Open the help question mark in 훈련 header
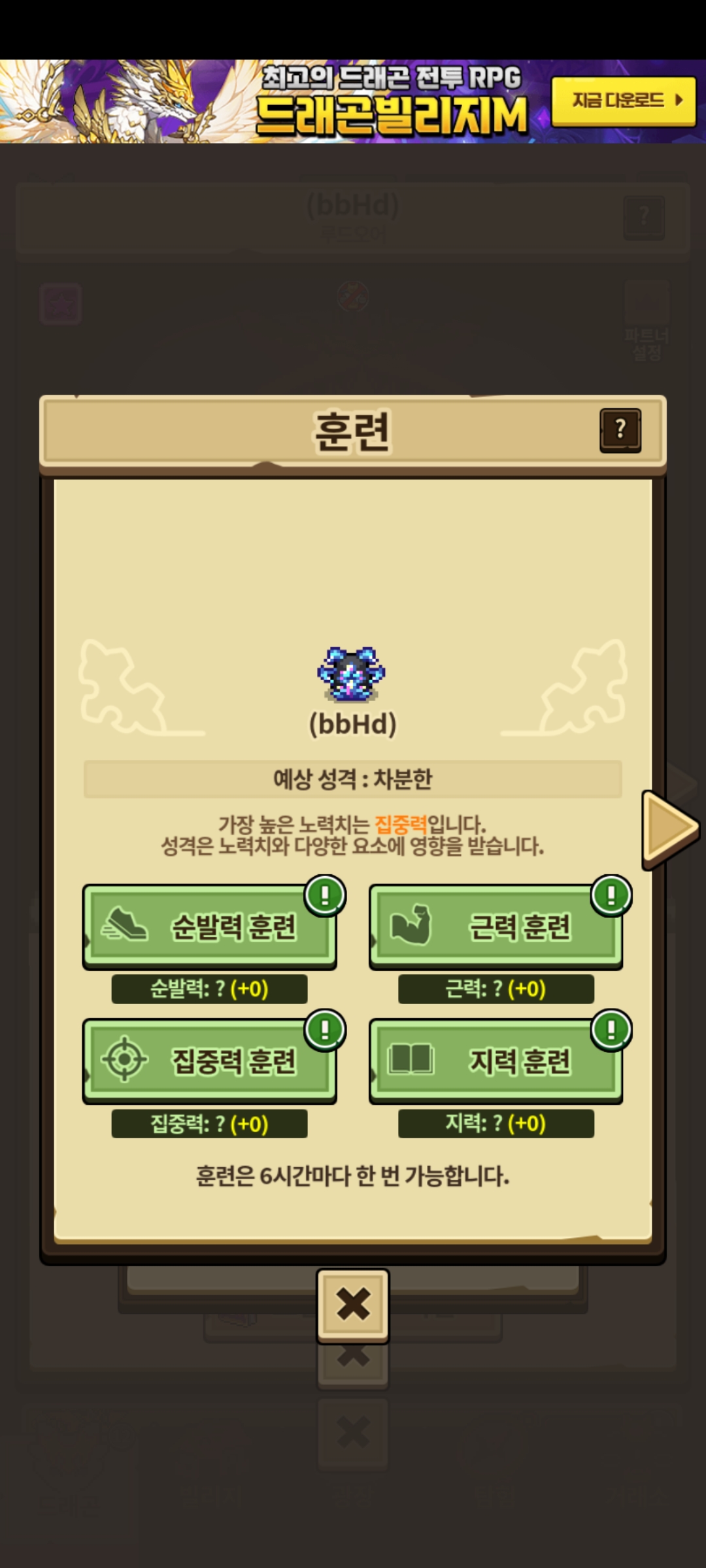The width and height of the screenshot is (706, 1568). pyautogui.click(x=620, y=431)
